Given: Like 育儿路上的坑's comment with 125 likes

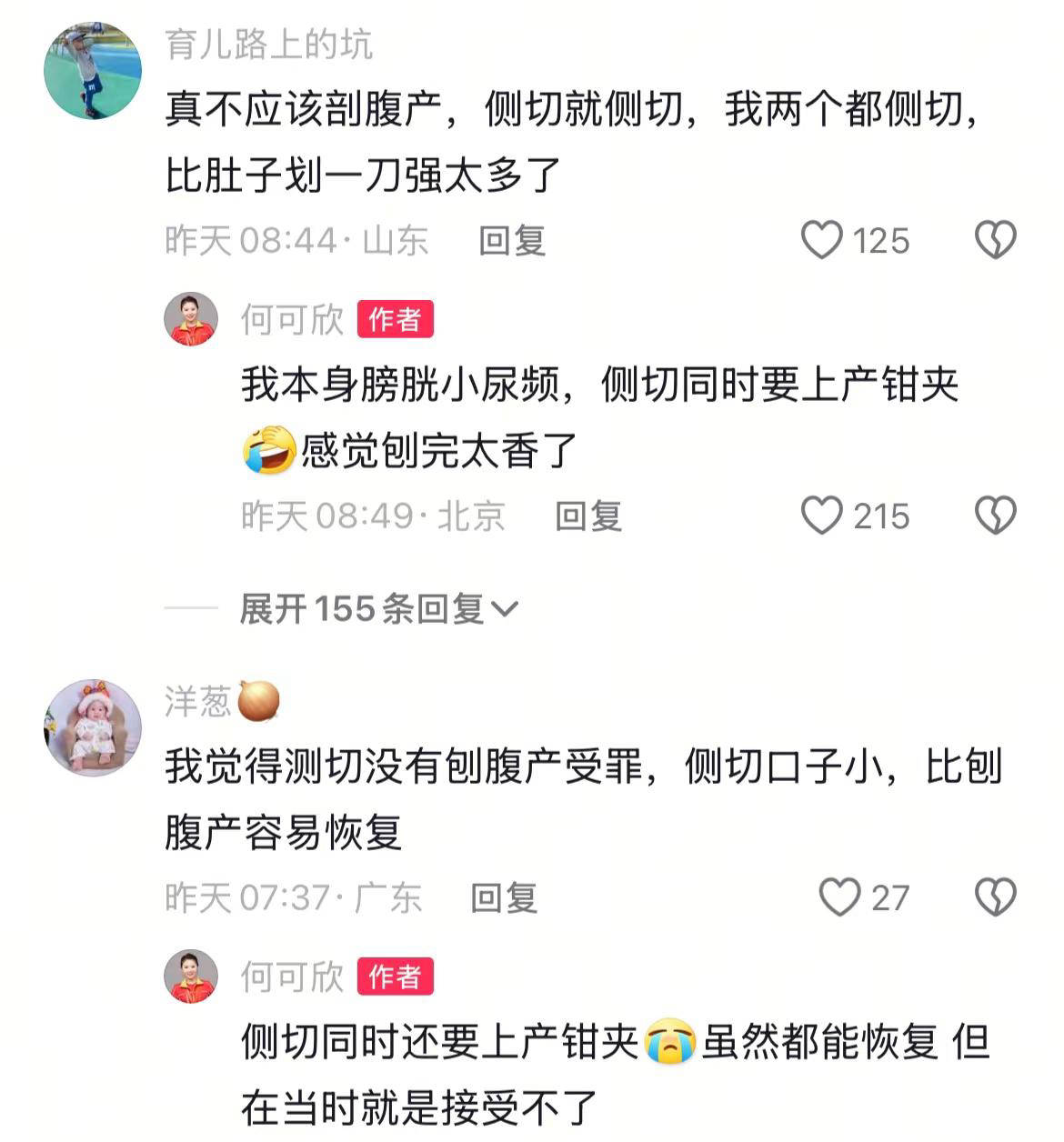Looking at the screenshot, I should pyautogui.click(x=822, y=240).
